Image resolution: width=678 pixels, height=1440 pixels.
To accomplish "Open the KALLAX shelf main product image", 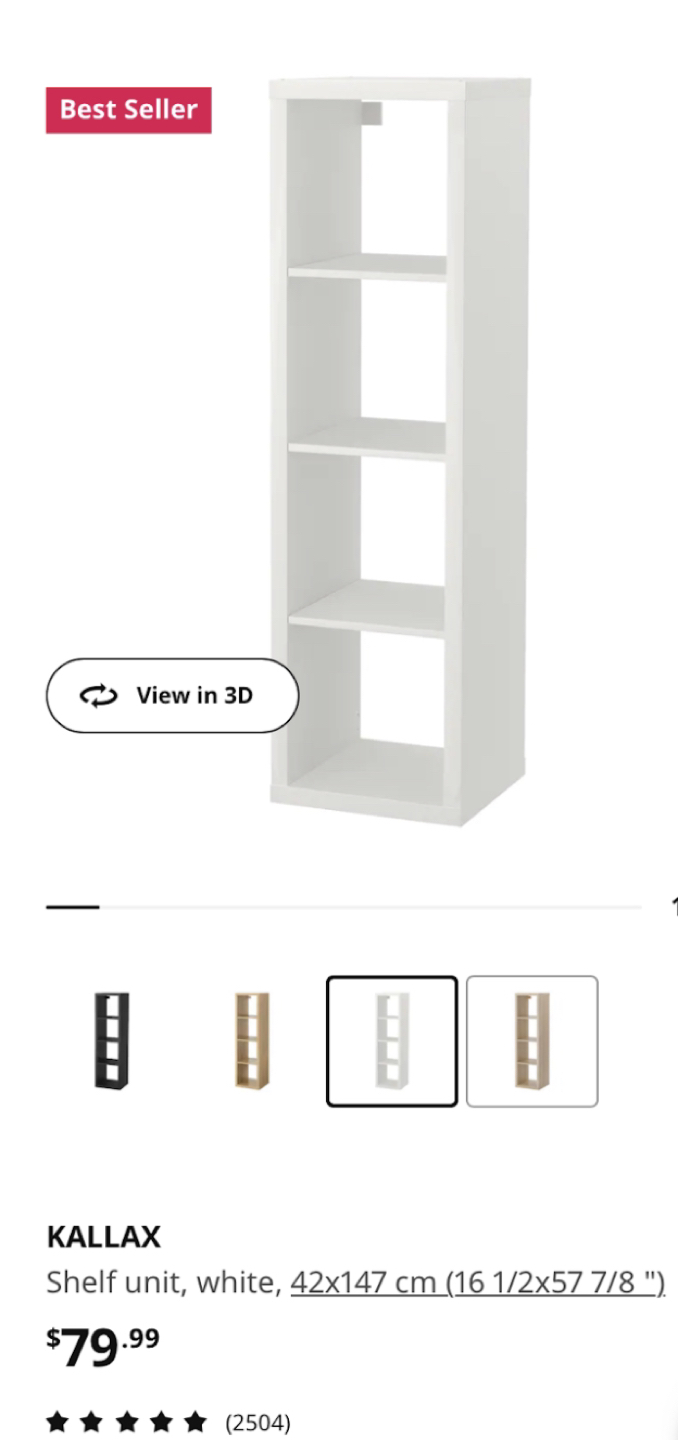I will pyautogui.click(x=398, y=450).
